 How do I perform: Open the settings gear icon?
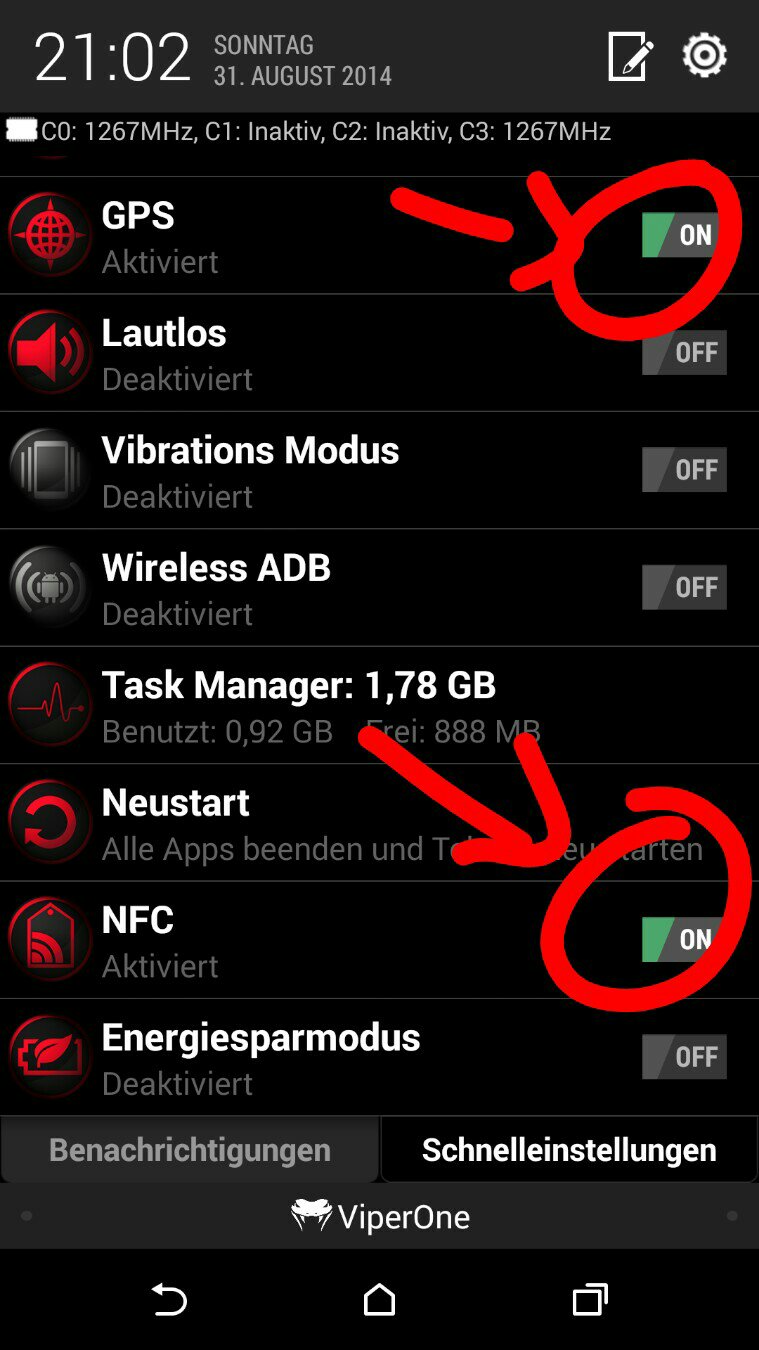(705, 55)
